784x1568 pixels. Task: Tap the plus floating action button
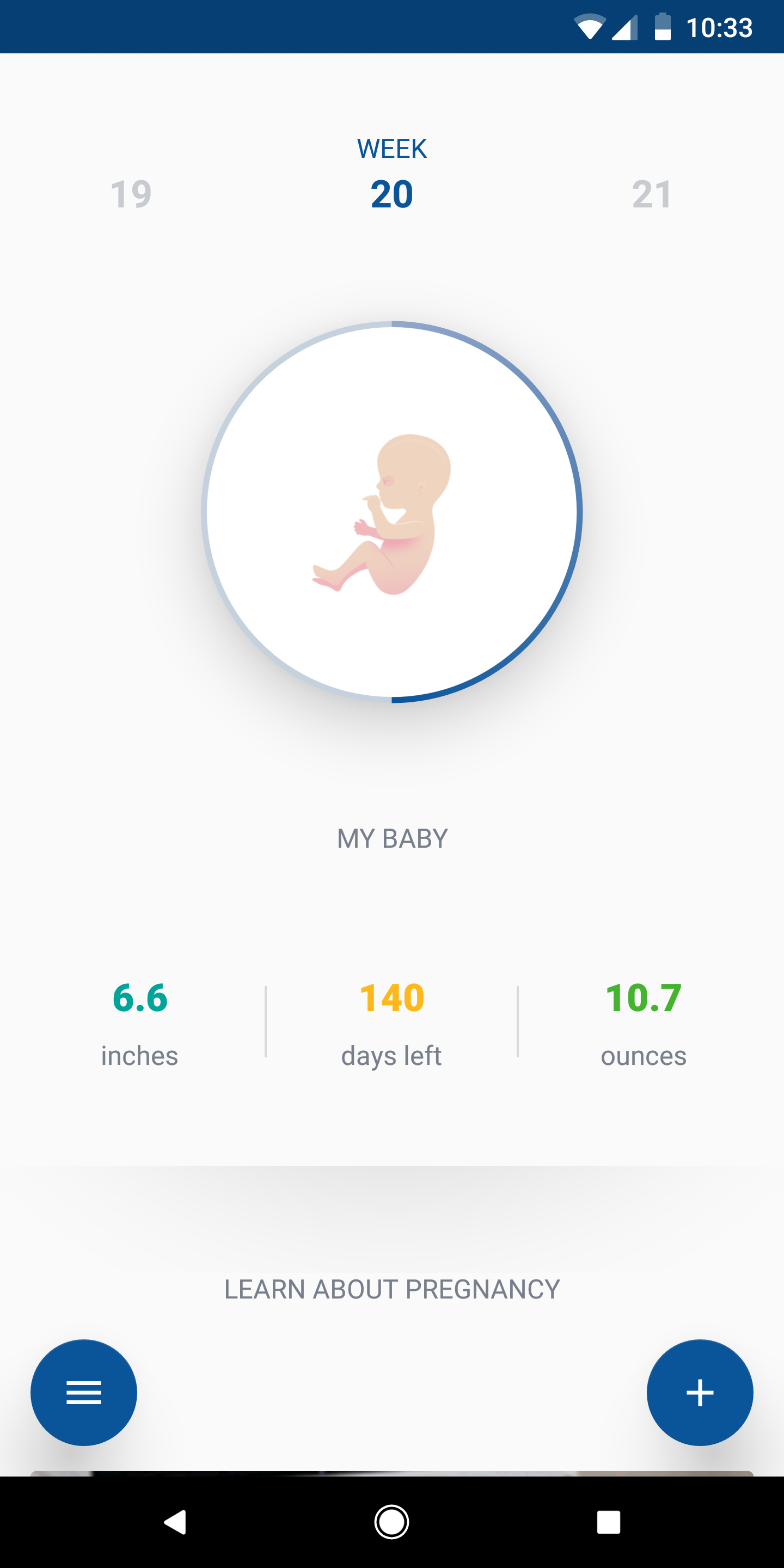[700, 1392]
